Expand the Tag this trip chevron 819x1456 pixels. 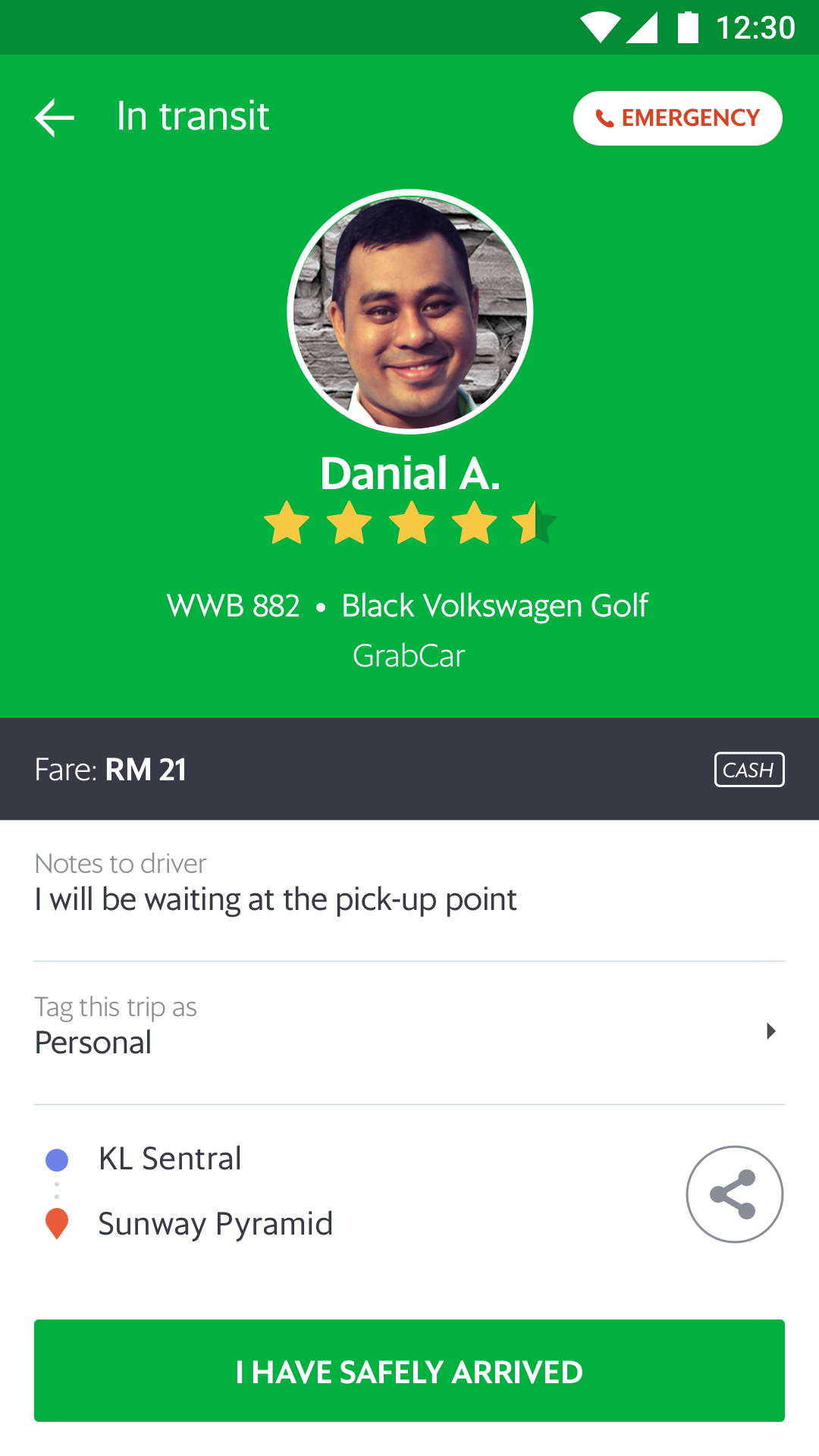[x=771, y=1030]
